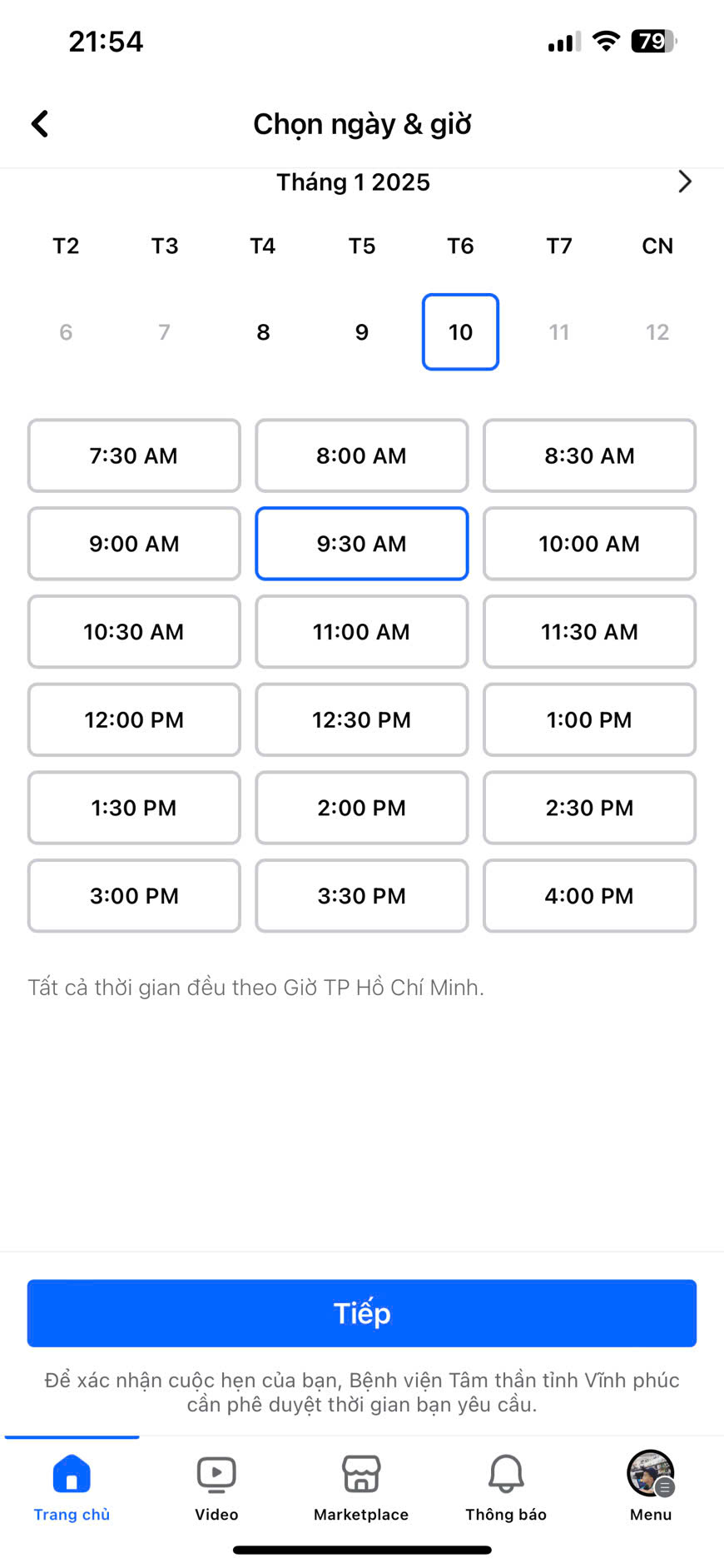Pick the 7:30 AM time slot
This screenshot has width=724, height=1568.
click(x=134, y=455)
